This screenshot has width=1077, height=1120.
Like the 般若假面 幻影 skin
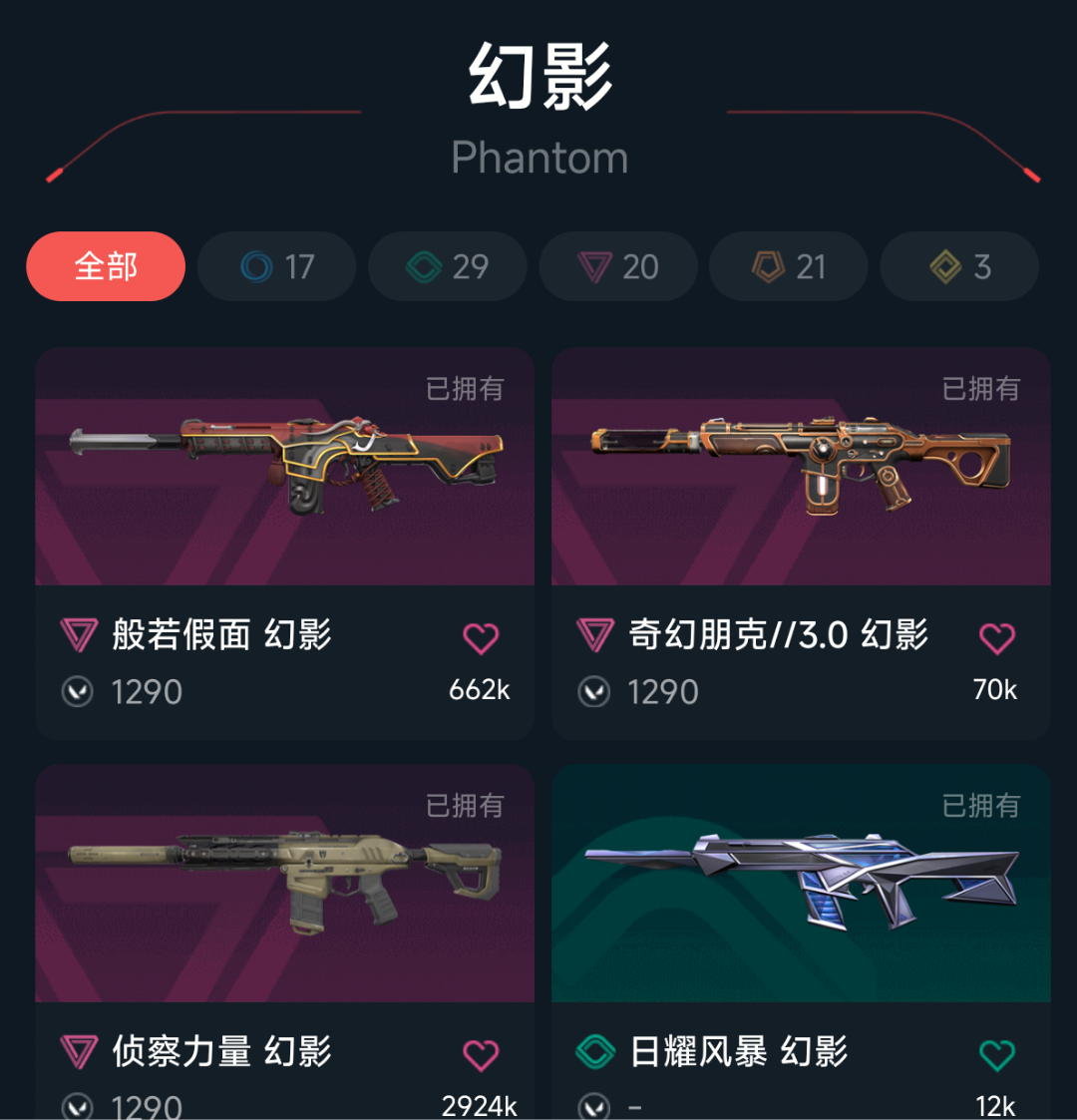pos(481,638)
